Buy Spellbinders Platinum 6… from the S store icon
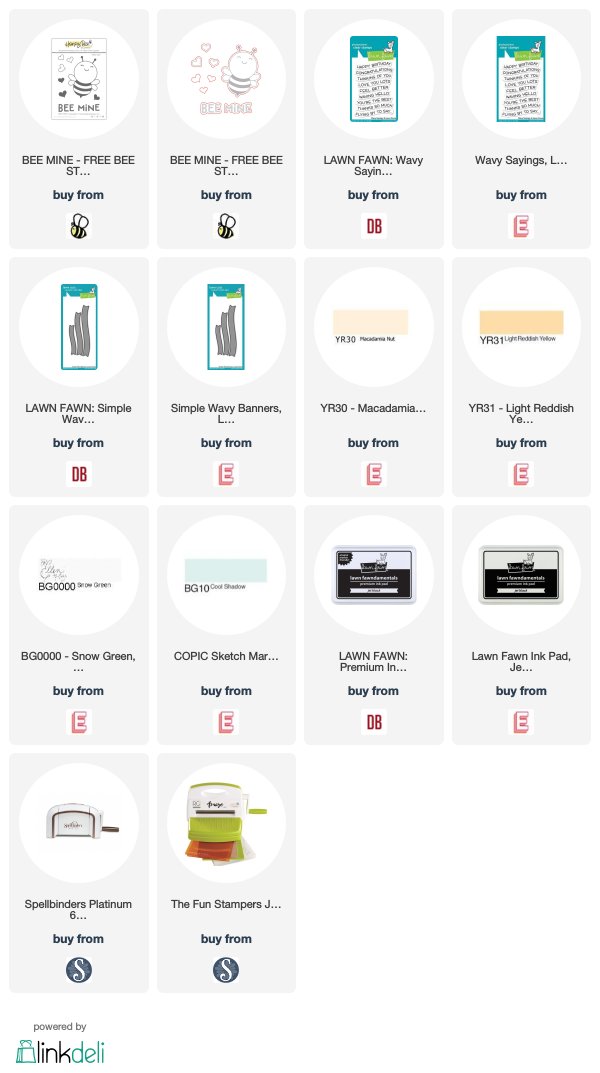The width and height of the screenshot is (600, 1073). [79, 970]
